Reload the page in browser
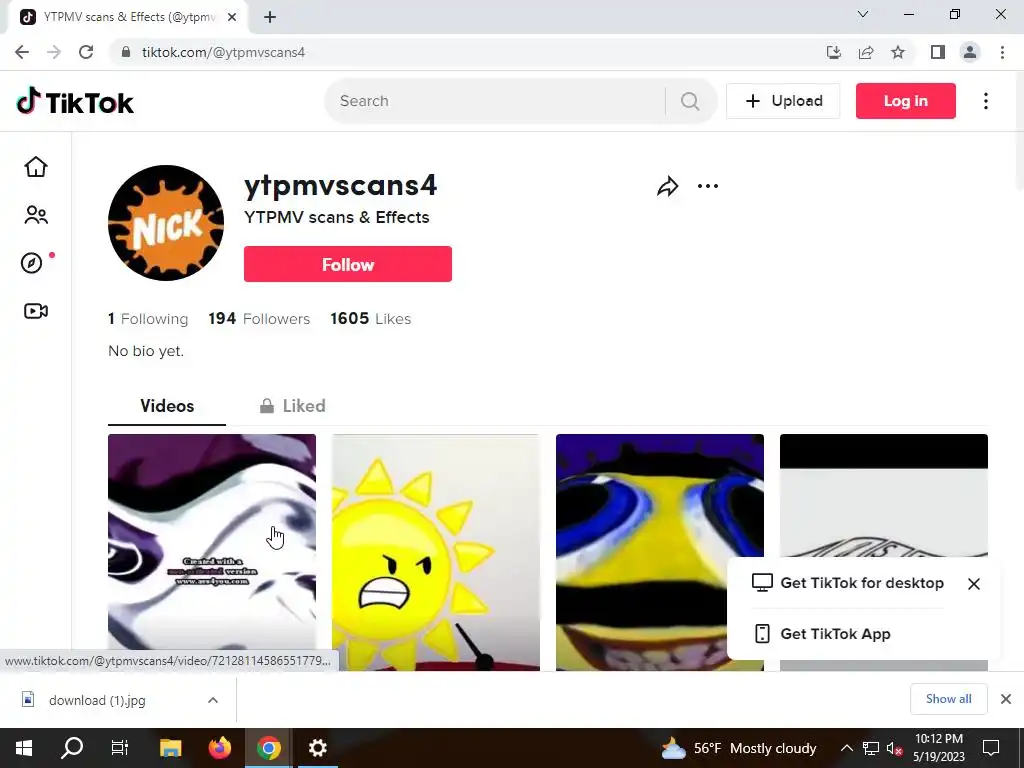 tap(86, 52)
